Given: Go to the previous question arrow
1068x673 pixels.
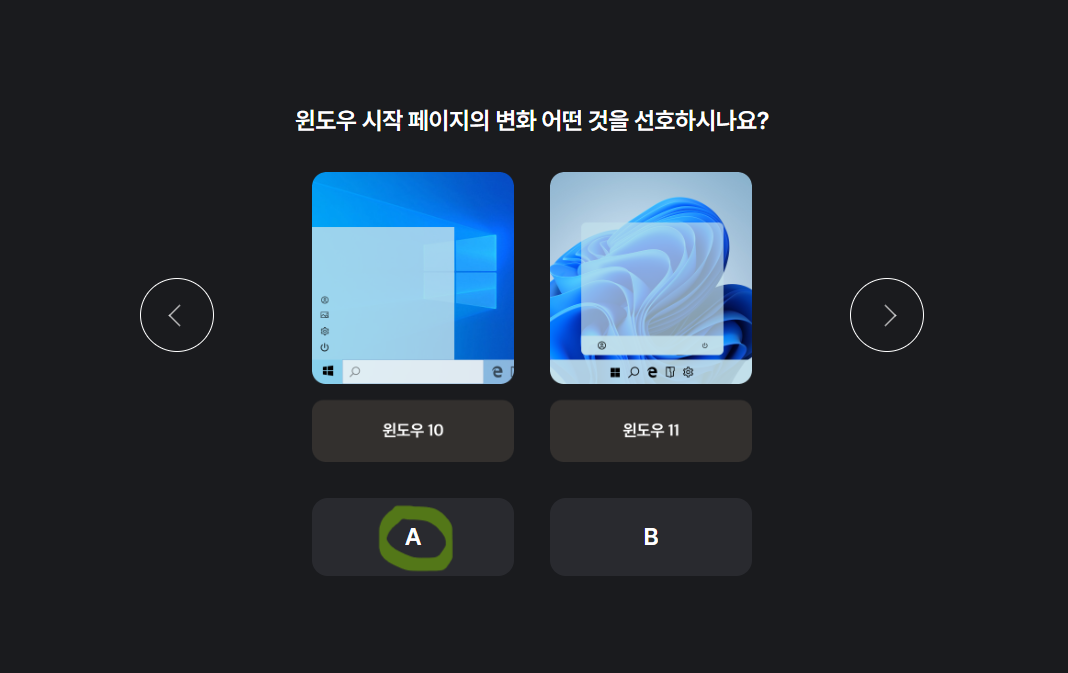Looking at the screenshot, I should click(177, 315).
